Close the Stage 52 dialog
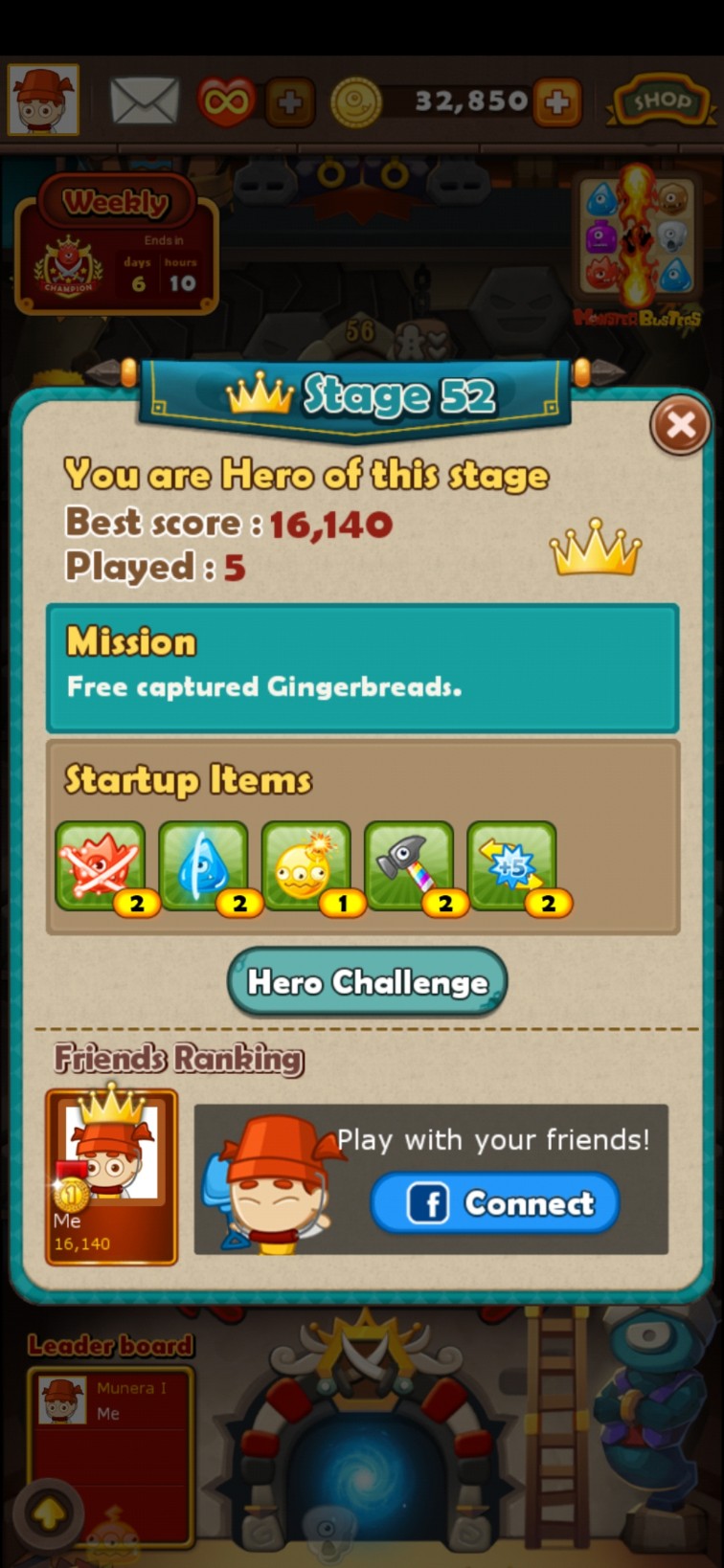Viewport: 724px width, 1568px height. (680, 425)
